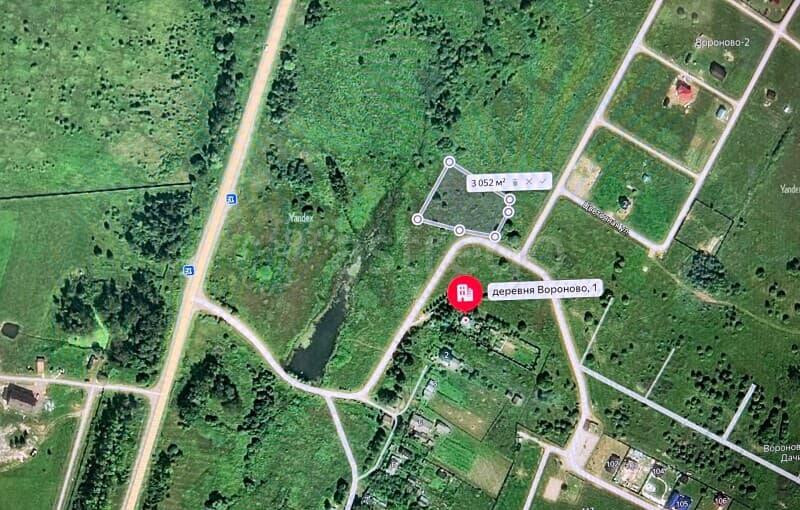Close the area measurement balloon
The image size is (800, 510).
tap(529, 182)
